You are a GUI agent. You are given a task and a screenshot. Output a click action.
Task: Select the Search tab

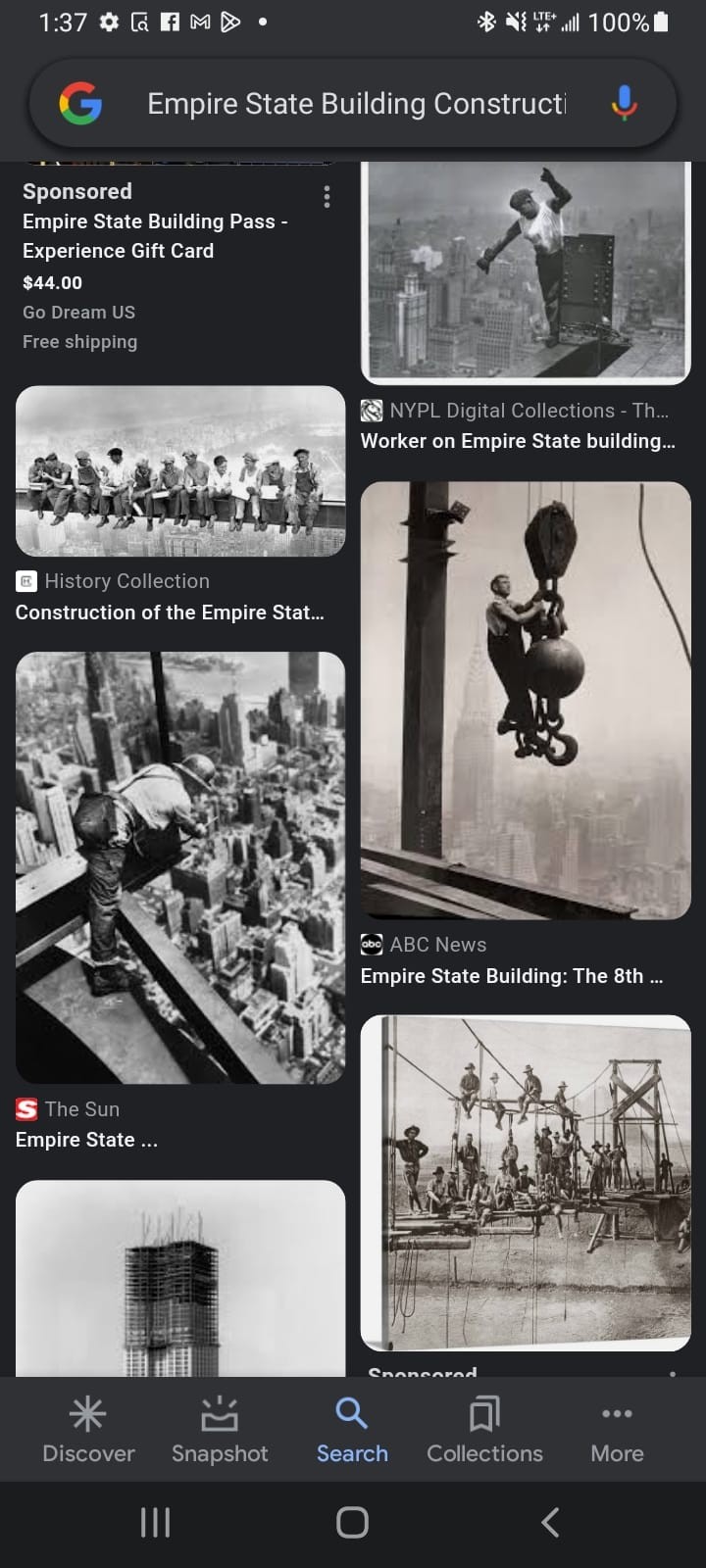click(x=352, y=1430)
